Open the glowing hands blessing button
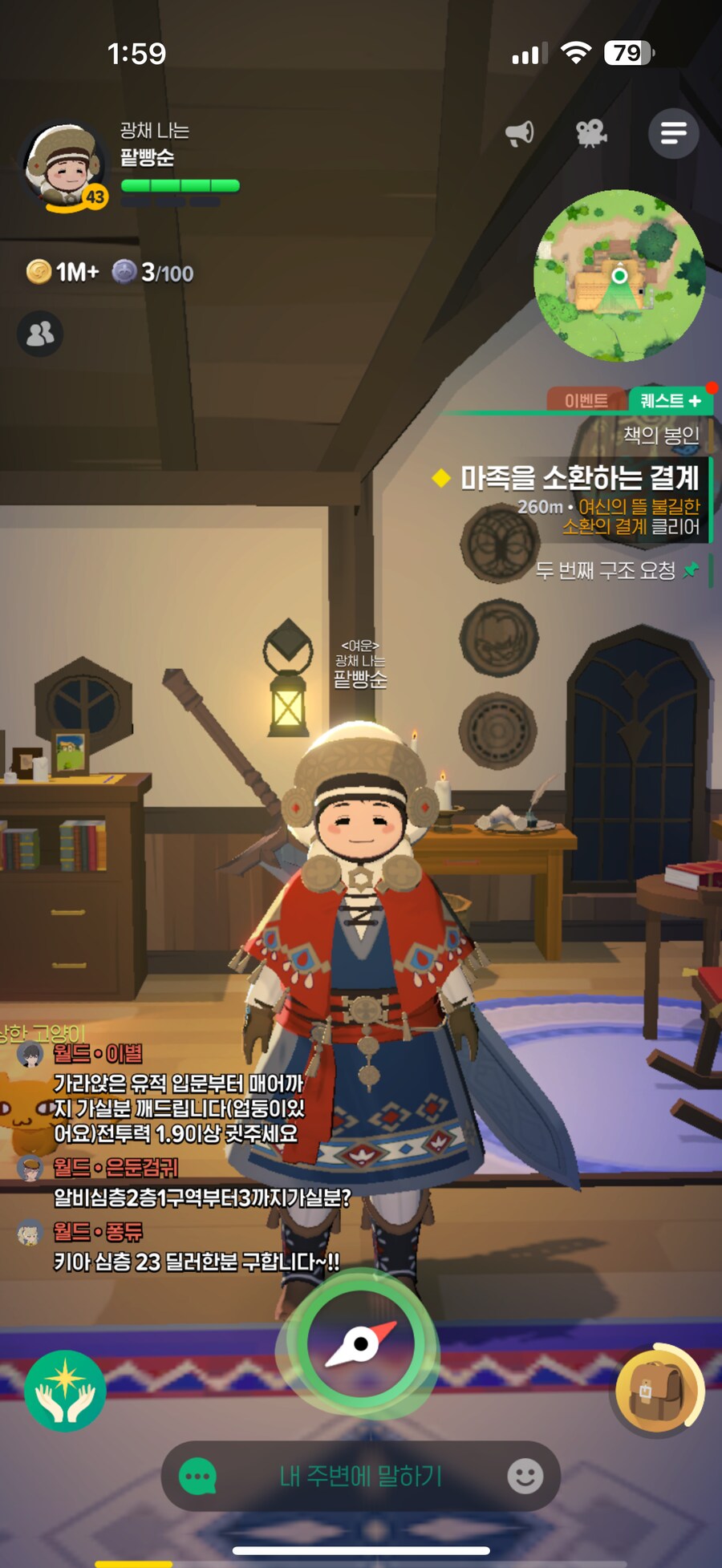This screenshot has height=1568, width=722. (x=65, y=1390)
